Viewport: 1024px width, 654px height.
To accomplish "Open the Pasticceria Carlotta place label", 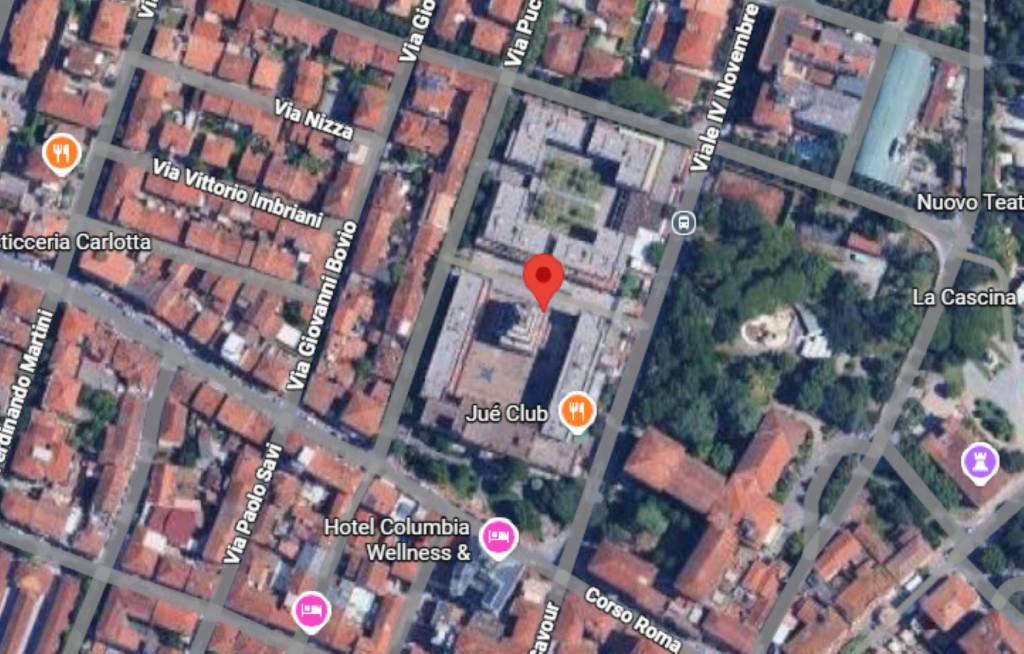I will point(75,242).
